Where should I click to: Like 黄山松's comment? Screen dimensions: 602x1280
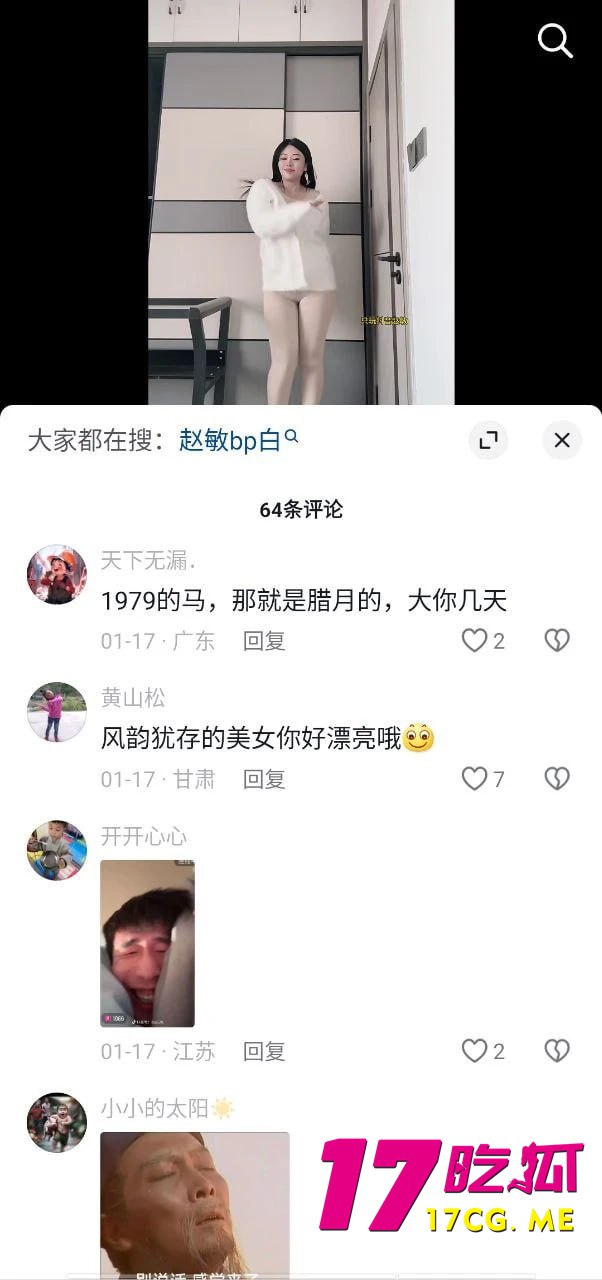[474, 779]
